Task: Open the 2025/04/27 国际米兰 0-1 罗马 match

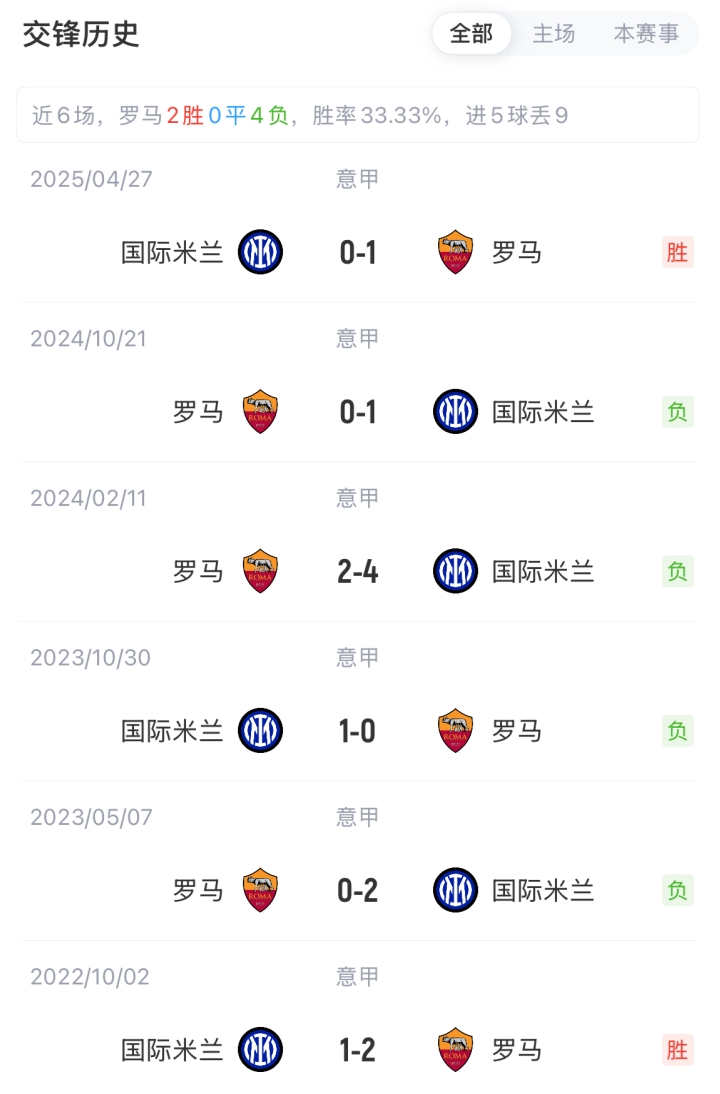Action: pos(358,252)
